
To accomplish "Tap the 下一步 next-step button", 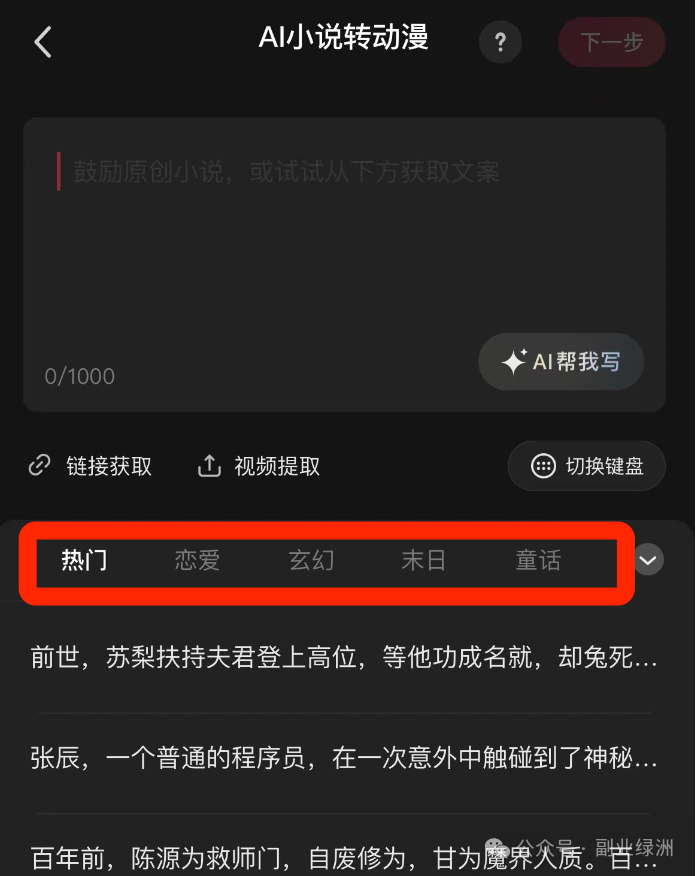I will coord(611,42).
